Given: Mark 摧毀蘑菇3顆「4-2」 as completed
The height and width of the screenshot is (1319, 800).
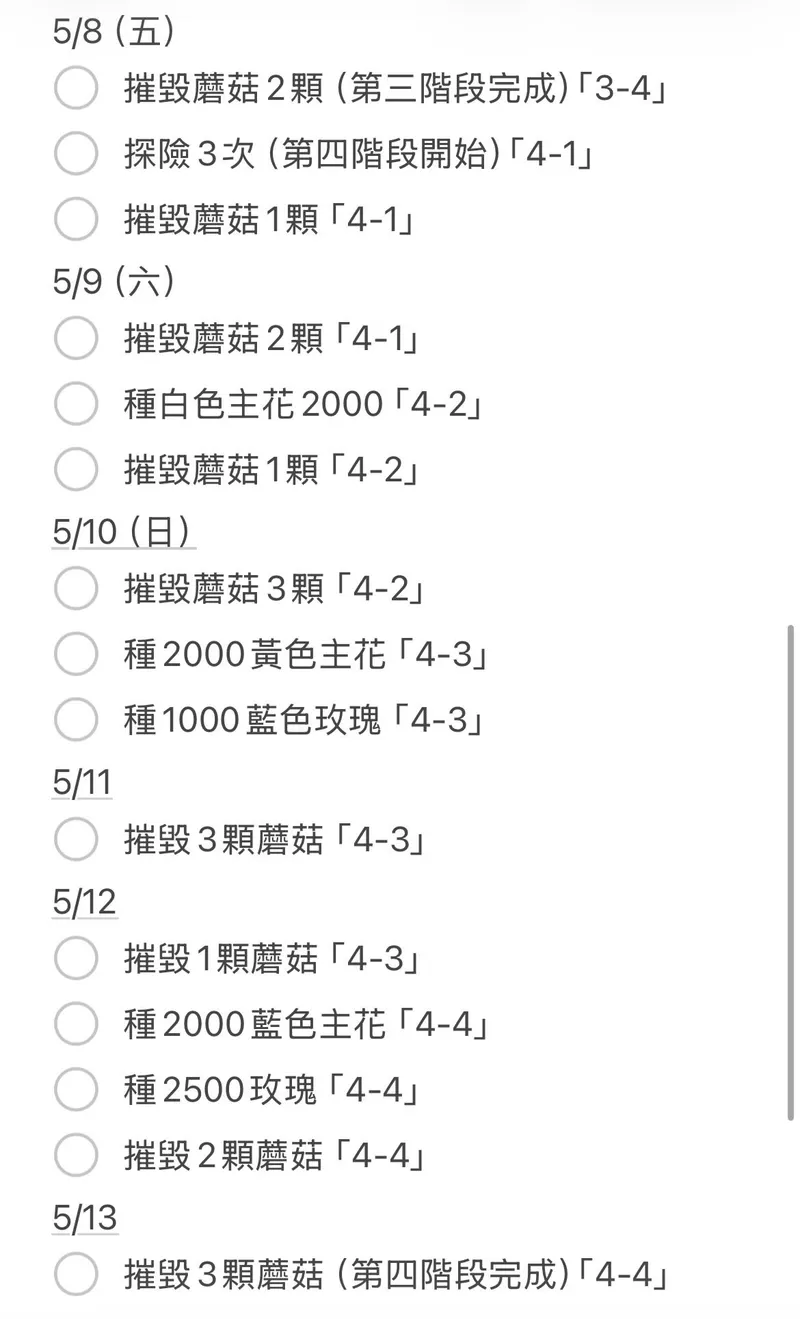Looking at the screenshot, I should (76, 589).
